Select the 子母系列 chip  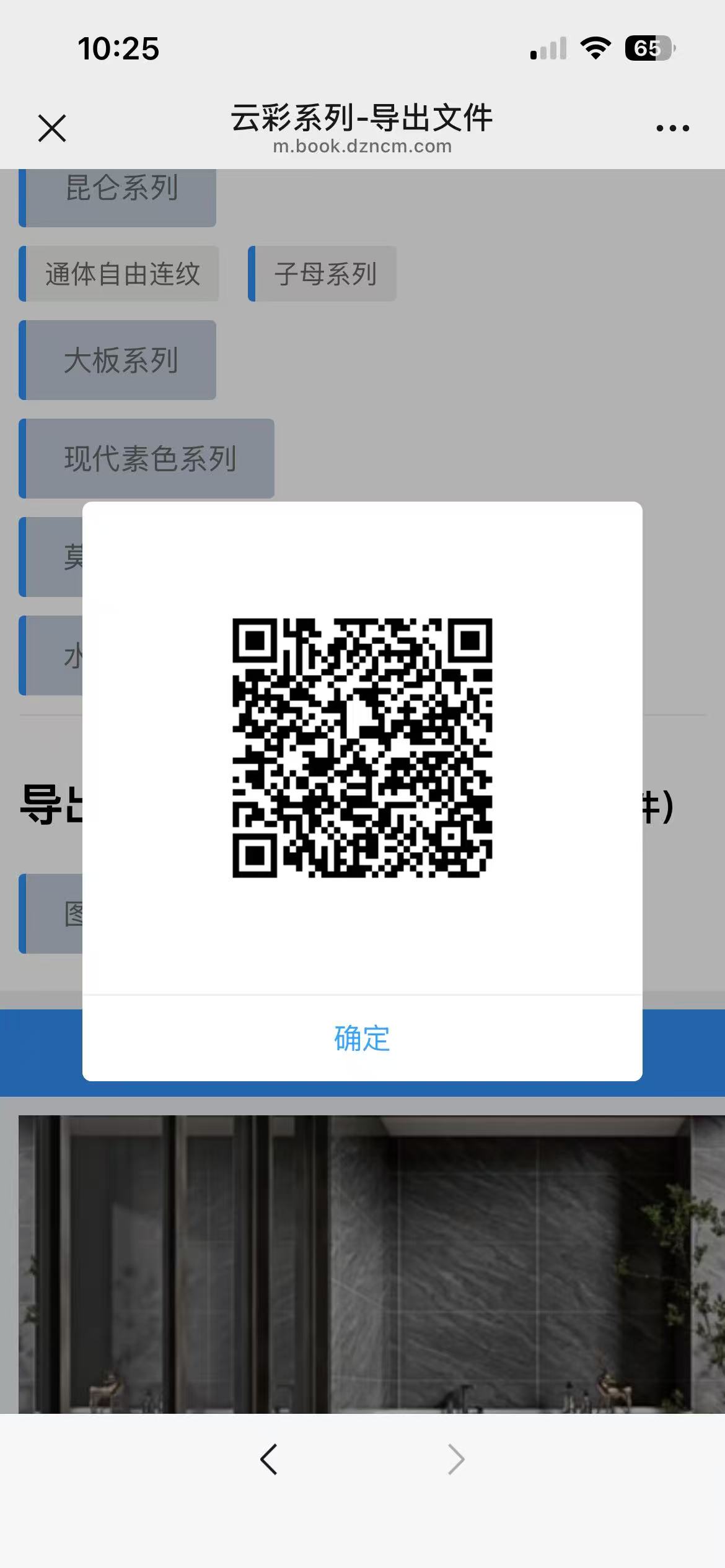(x=323, y=274)
